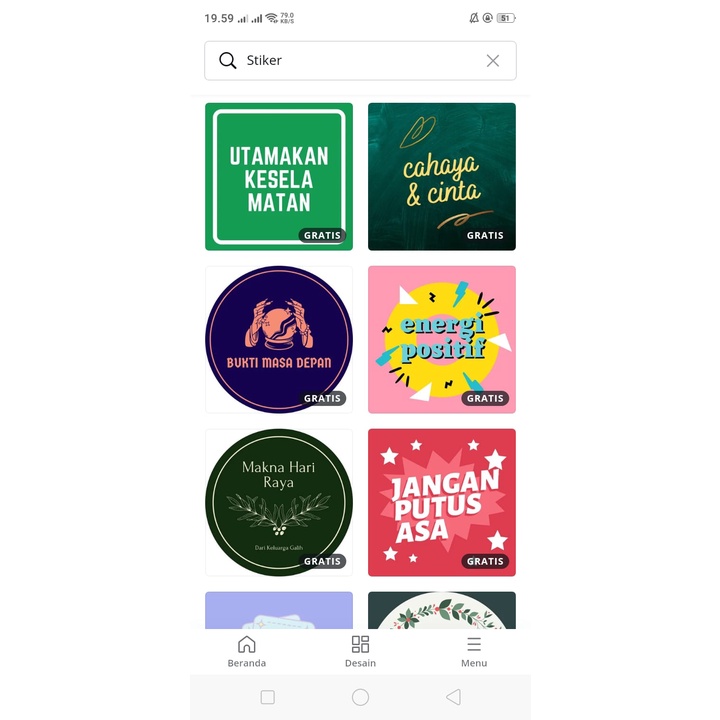The width and height of the screenshot is (720, 720).
Task: Select the Jangan Putus Asa template
Action: (x=442, y=502)
